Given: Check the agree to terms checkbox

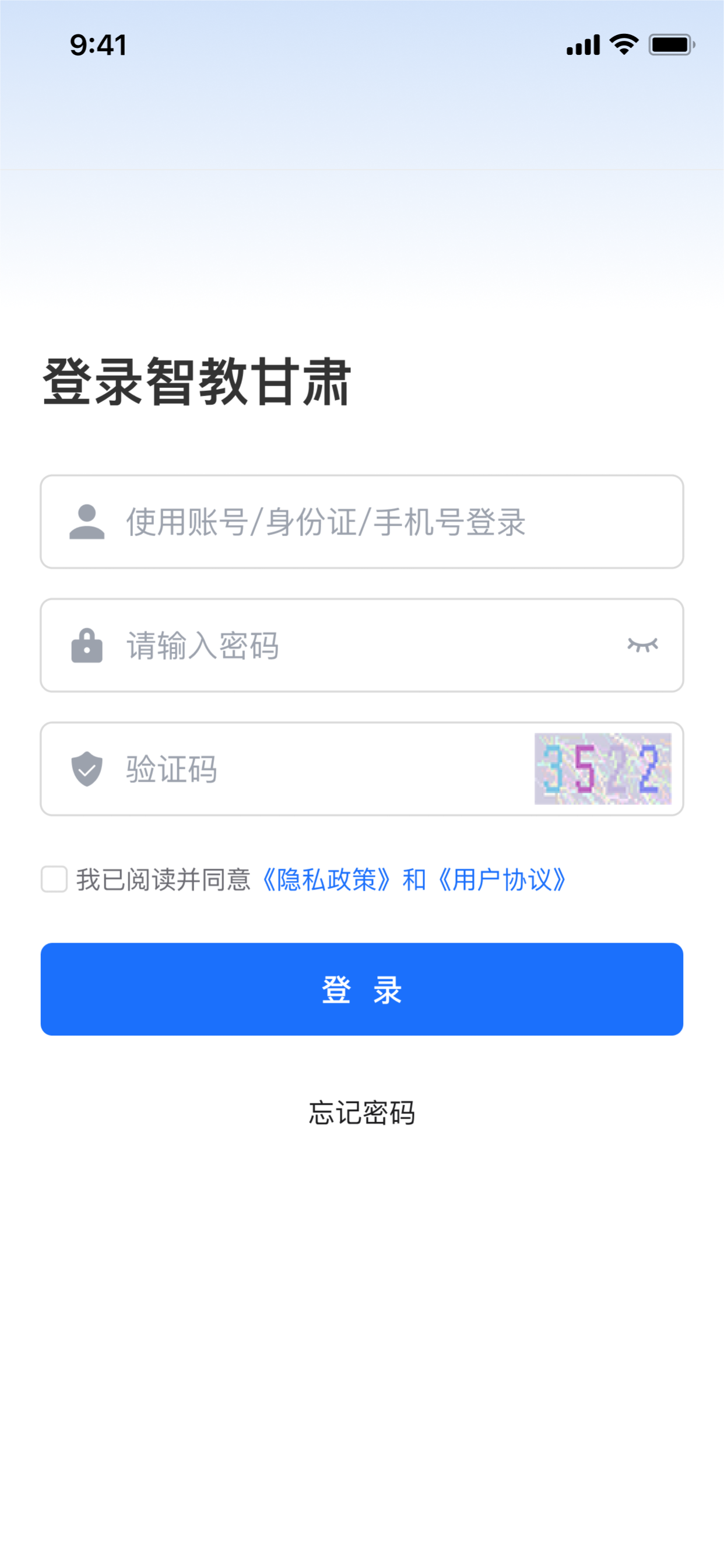Looking at the screenshot, I should coord(54,880).
